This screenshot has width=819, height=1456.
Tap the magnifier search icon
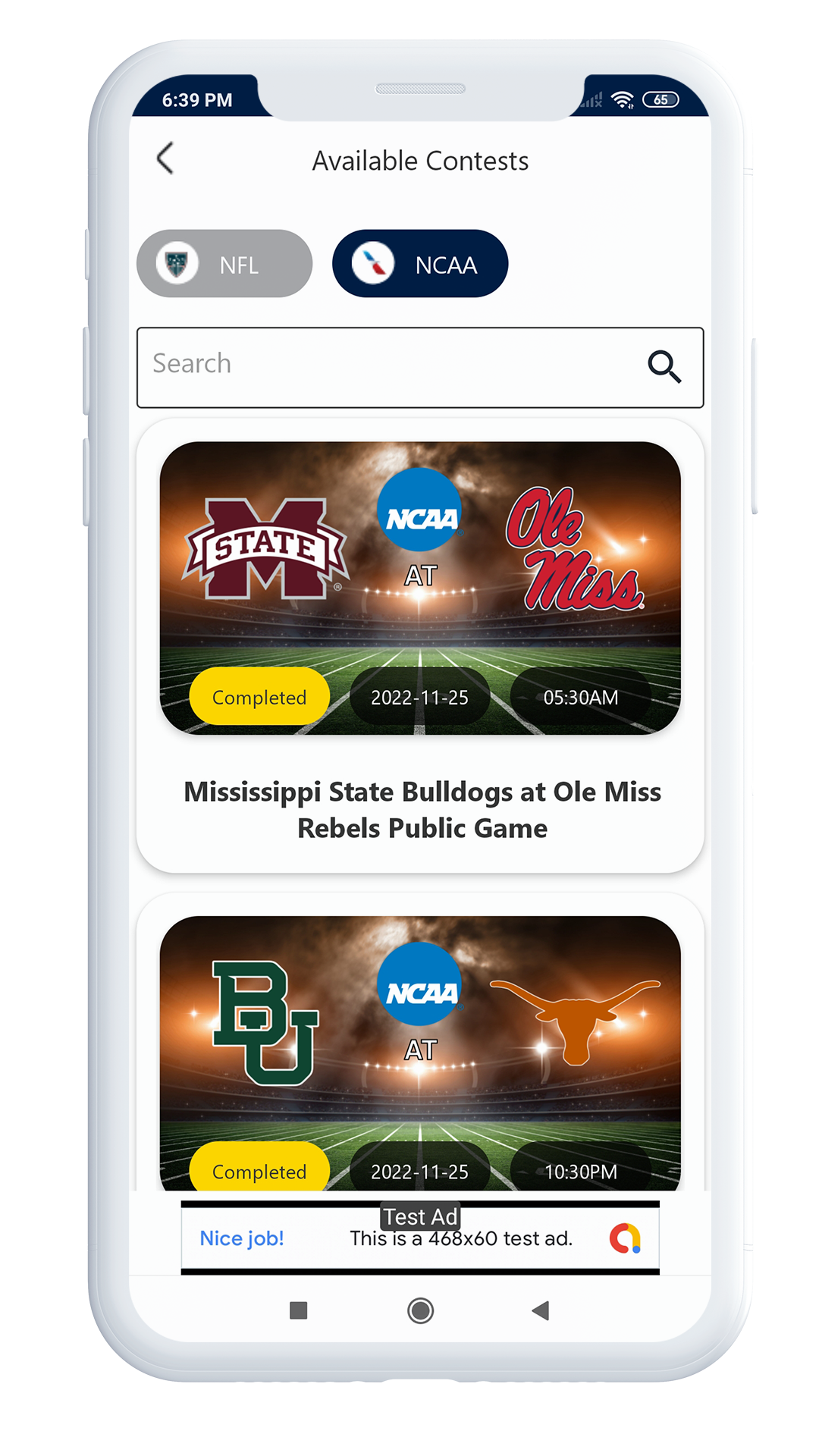click(664, 367)
